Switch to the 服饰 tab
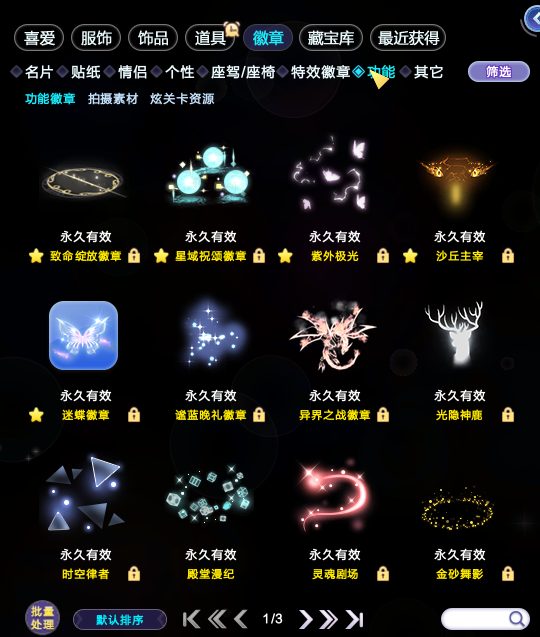The image size is (540, 637). pyautogui.click(x=96, y=38)
